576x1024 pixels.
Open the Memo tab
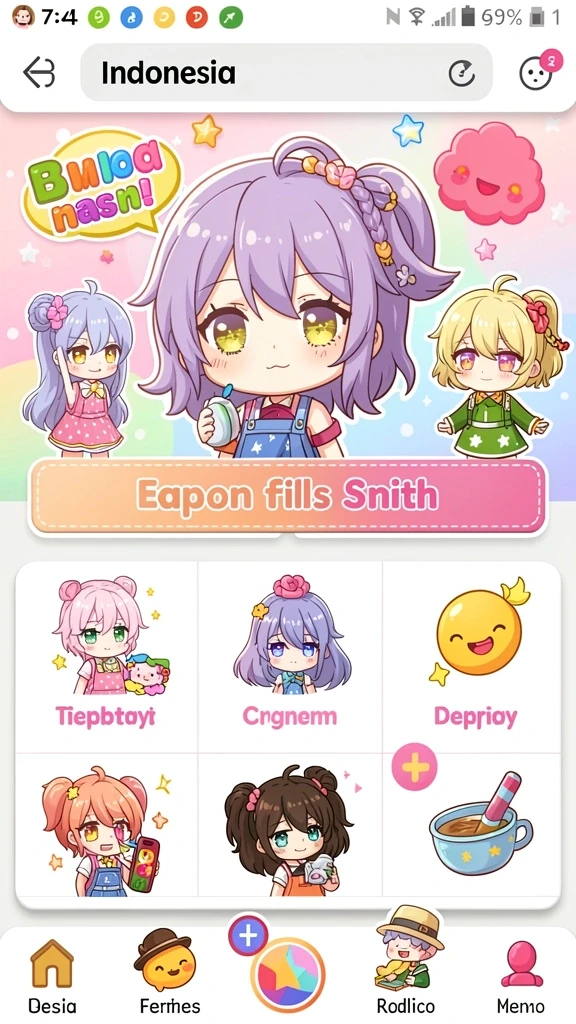tap(521, 976)
